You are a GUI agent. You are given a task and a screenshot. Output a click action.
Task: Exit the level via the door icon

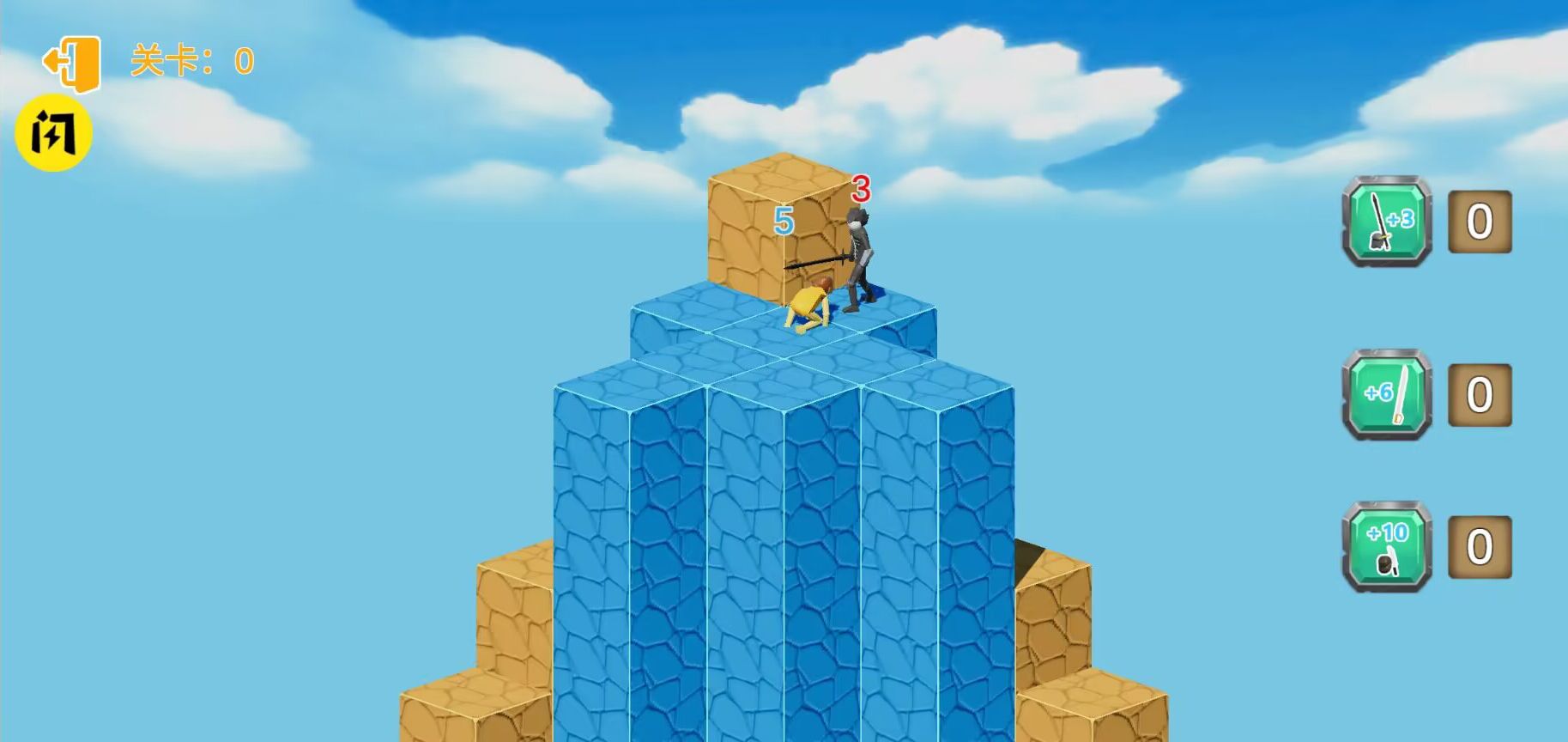[73, 63]
